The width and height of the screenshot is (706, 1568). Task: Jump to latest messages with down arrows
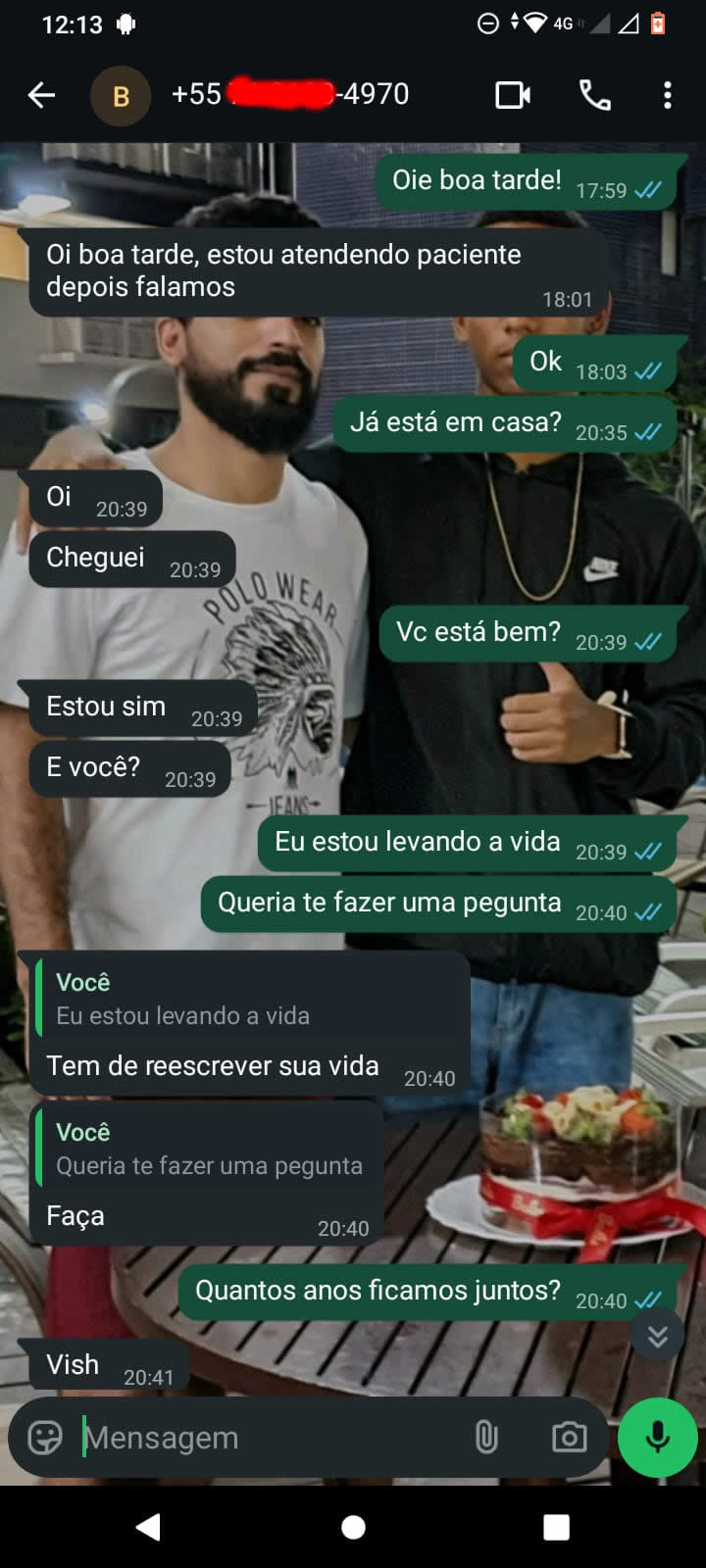[x=657, y=1336]
